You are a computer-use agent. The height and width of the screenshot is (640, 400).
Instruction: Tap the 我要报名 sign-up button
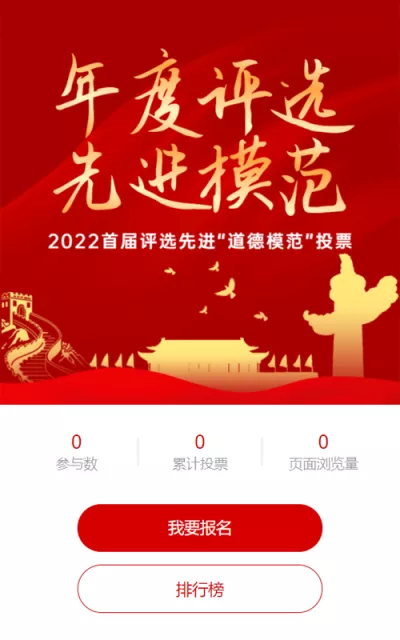coord(200,528)
